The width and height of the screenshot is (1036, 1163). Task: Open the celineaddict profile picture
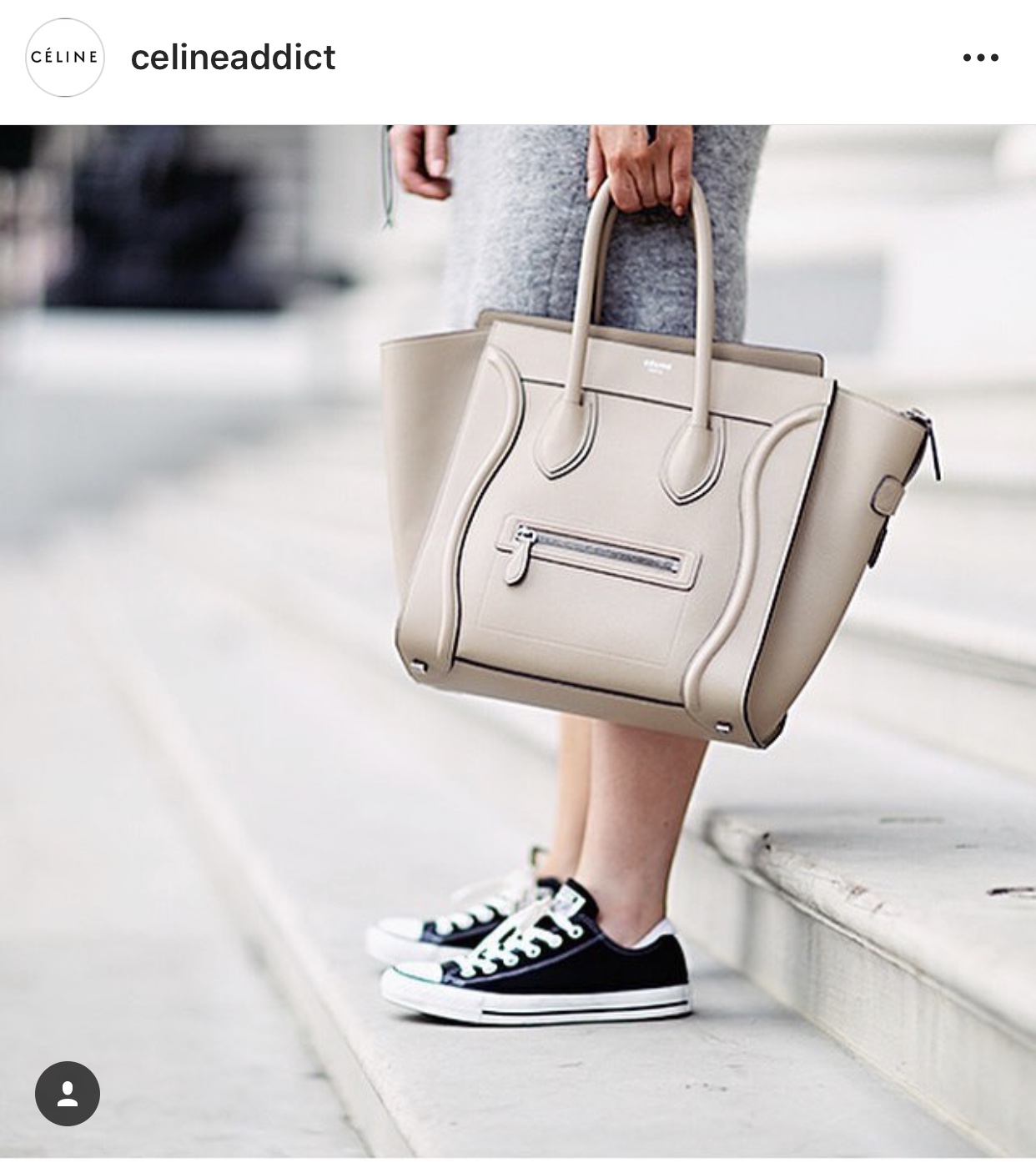[x=65, y=58]
